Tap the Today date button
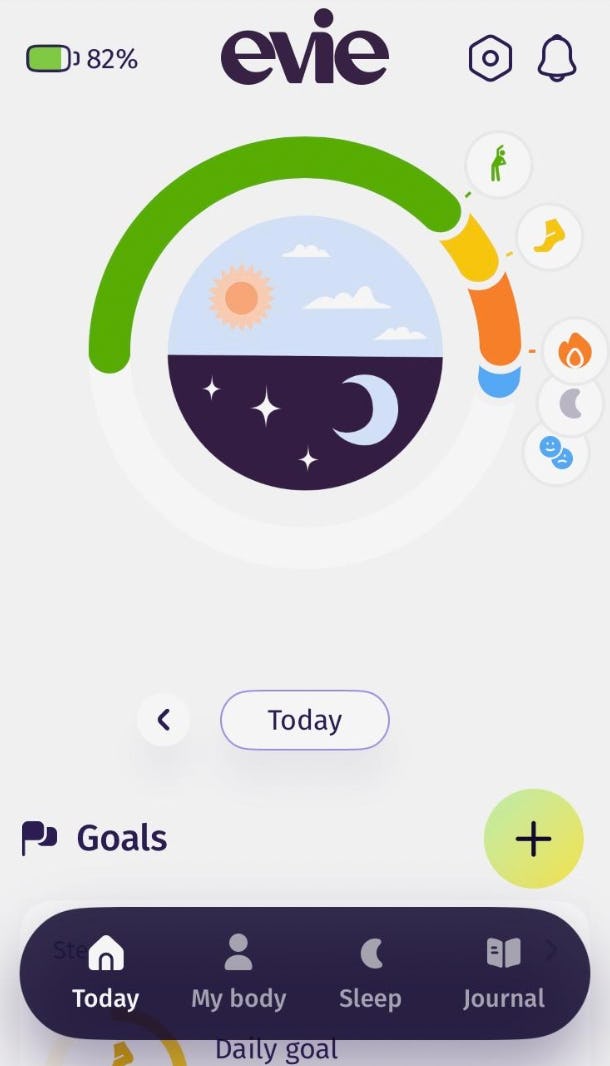The width and height of the screenshot is (610, 1066). click(x=304, y=720)
